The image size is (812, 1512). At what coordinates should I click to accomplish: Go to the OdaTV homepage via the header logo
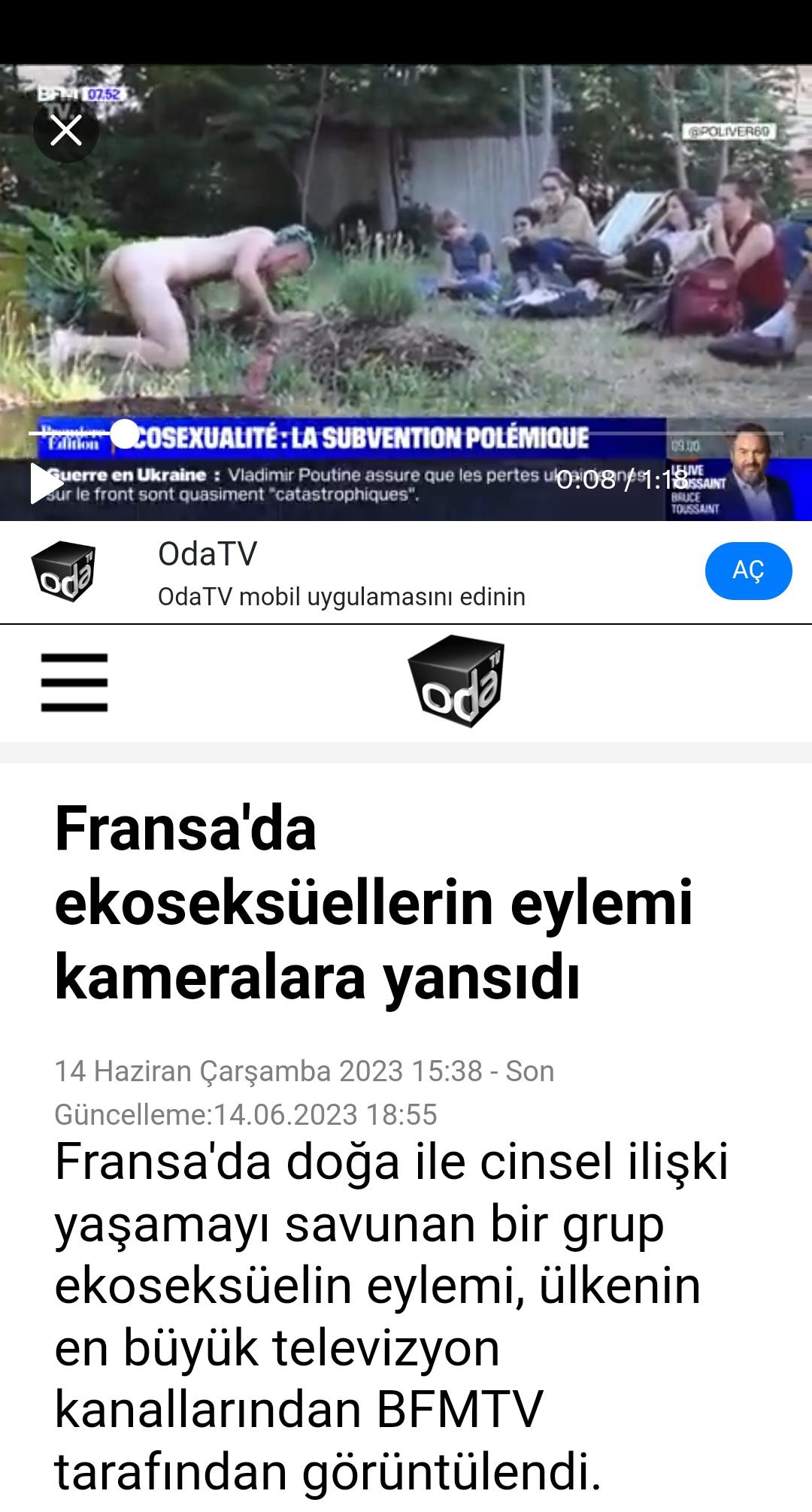coord(456,682)
